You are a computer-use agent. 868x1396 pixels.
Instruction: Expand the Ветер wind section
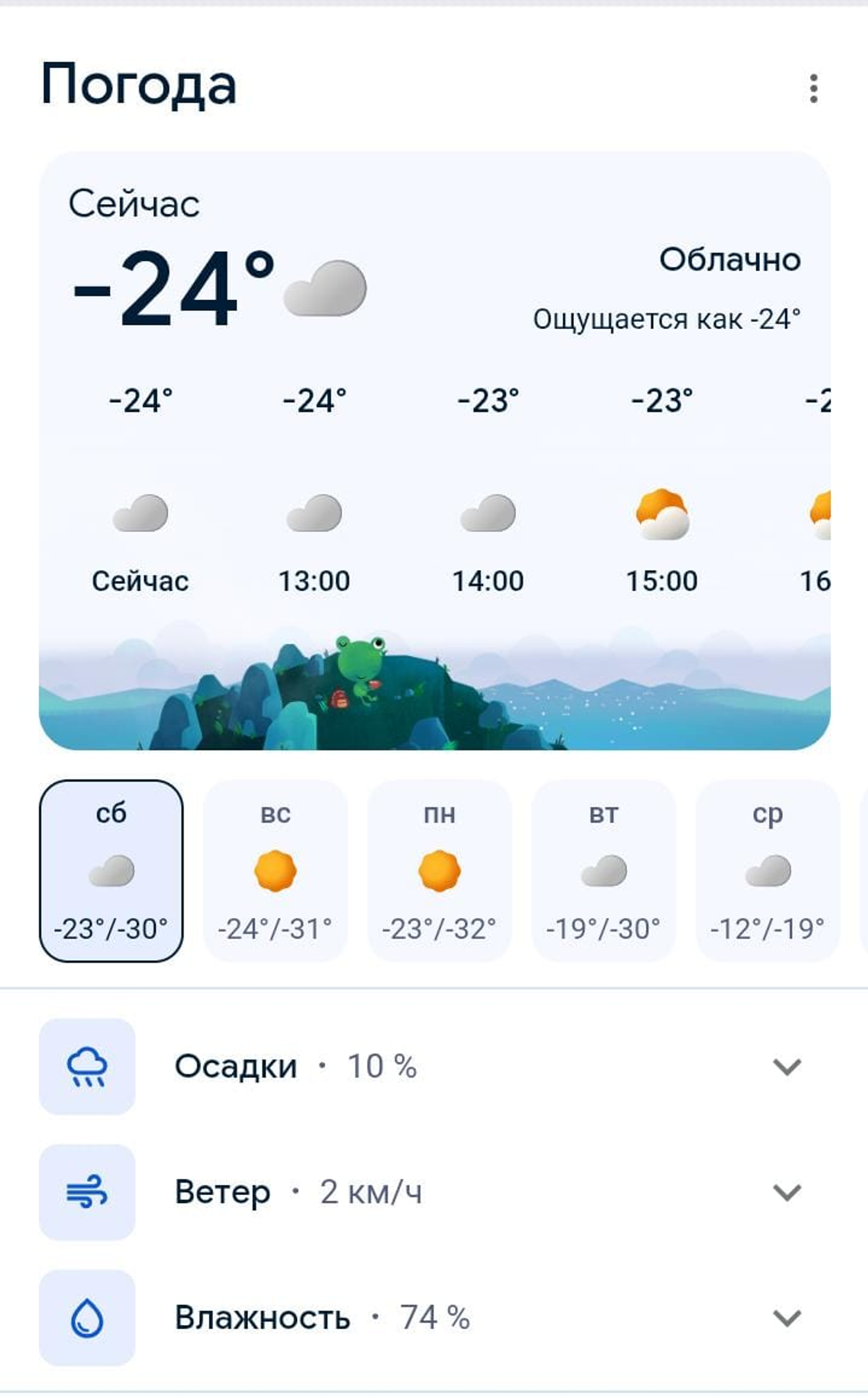point(788,1191)
